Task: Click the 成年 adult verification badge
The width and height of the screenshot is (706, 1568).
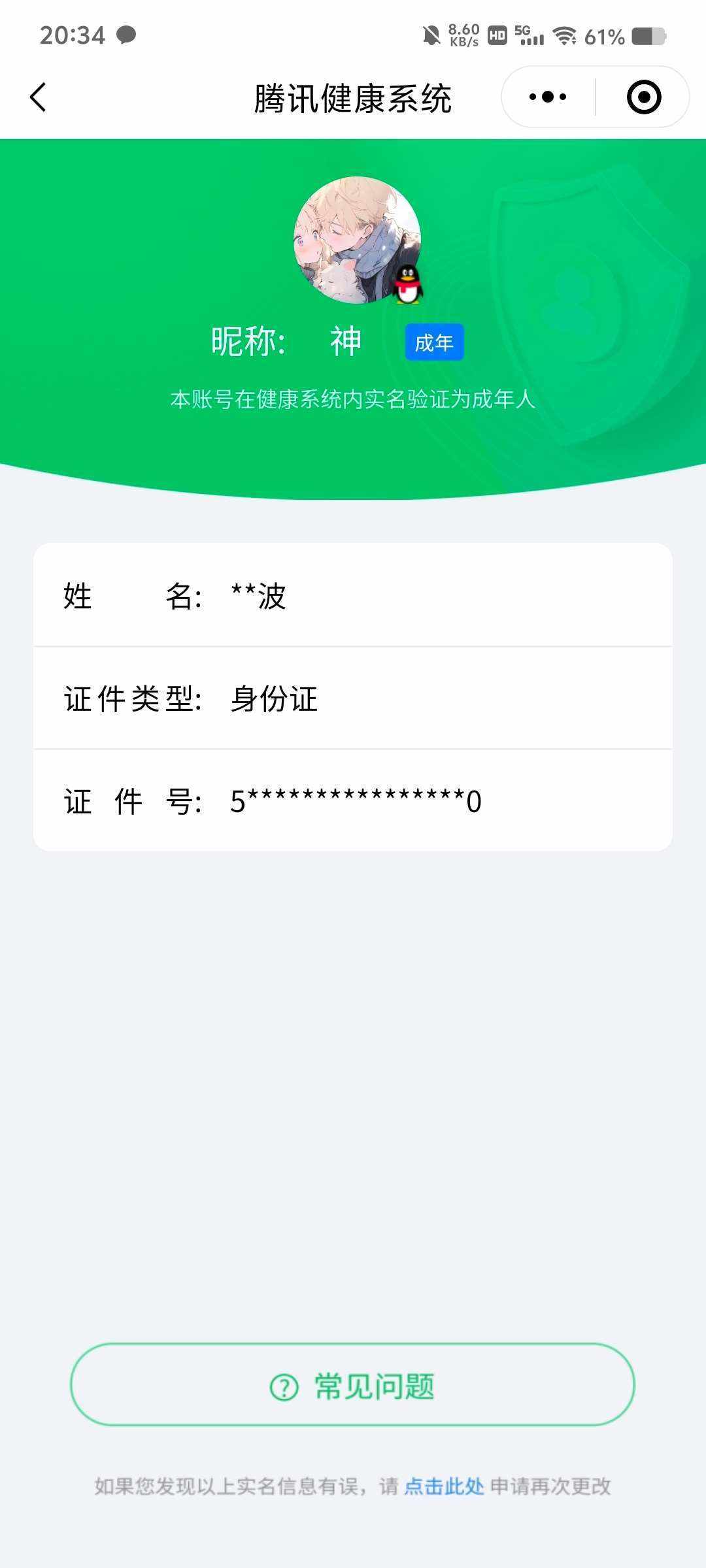Action: tap(434, 342)
